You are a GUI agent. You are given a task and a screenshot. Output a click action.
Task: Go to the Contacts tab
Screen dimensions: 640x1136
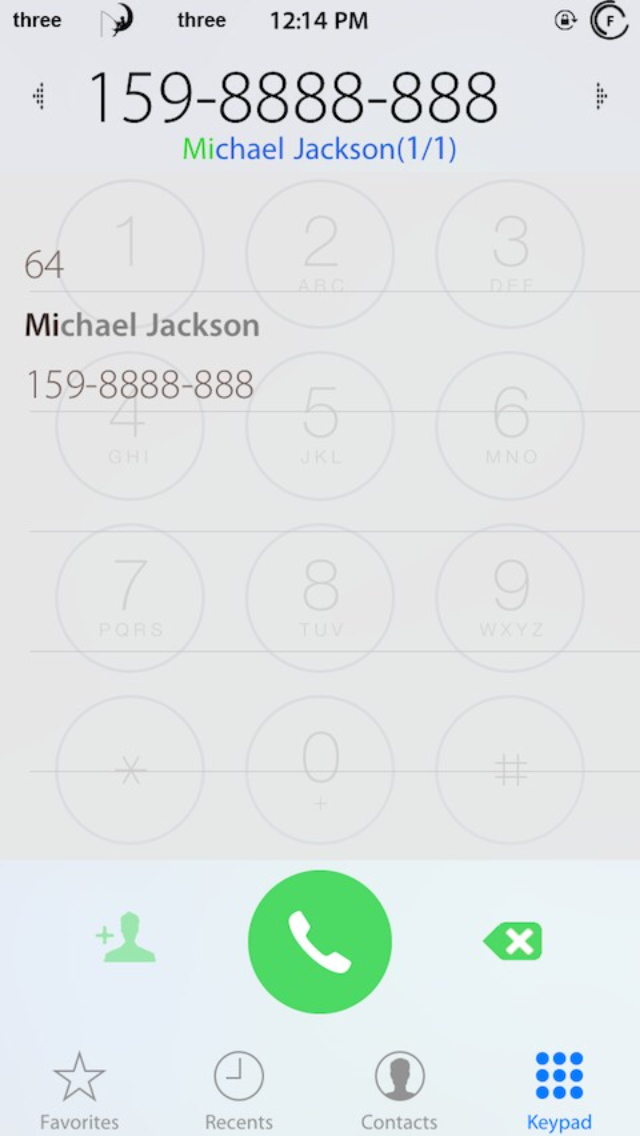(x=399, y=1091)
